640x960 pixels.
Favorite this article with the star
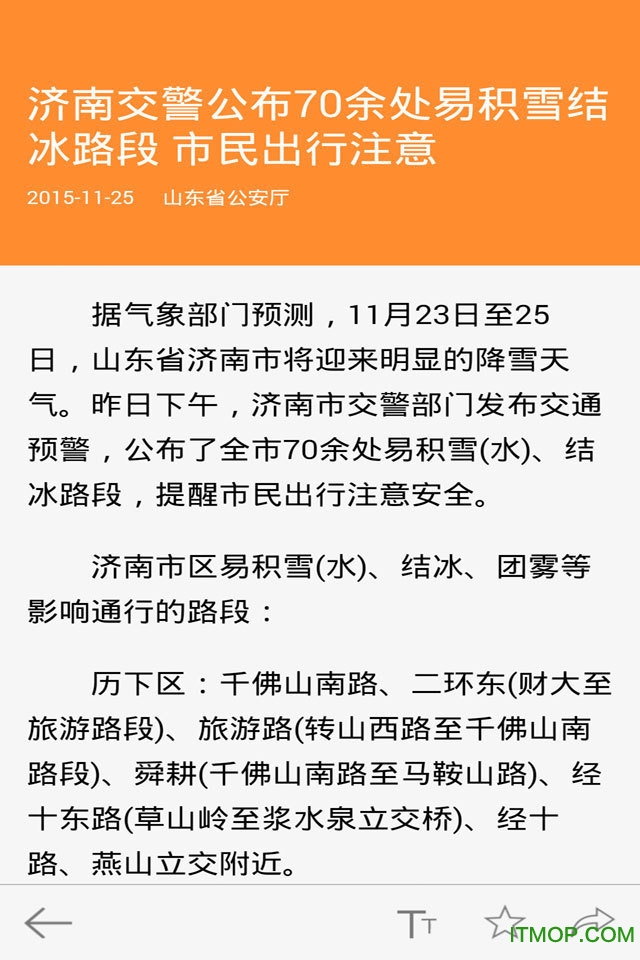(504, 922)
